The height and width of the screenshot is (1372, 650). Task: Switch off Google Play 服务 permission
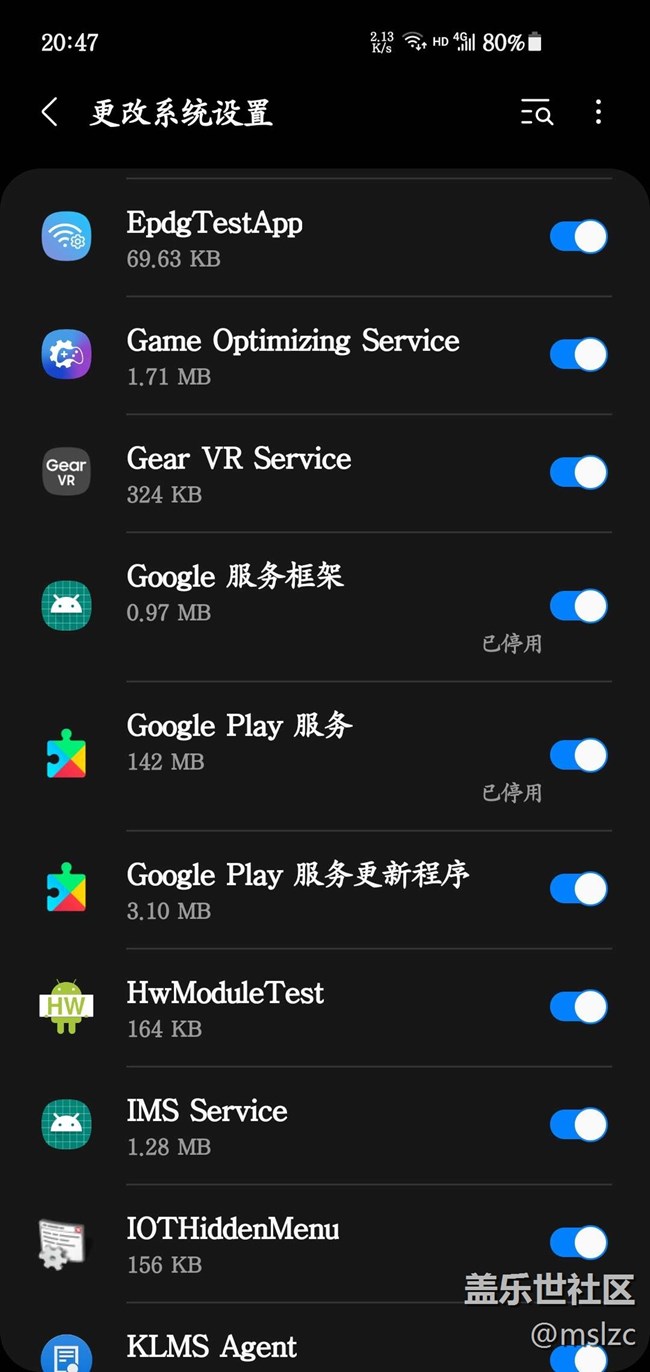[x=578, y=755]
